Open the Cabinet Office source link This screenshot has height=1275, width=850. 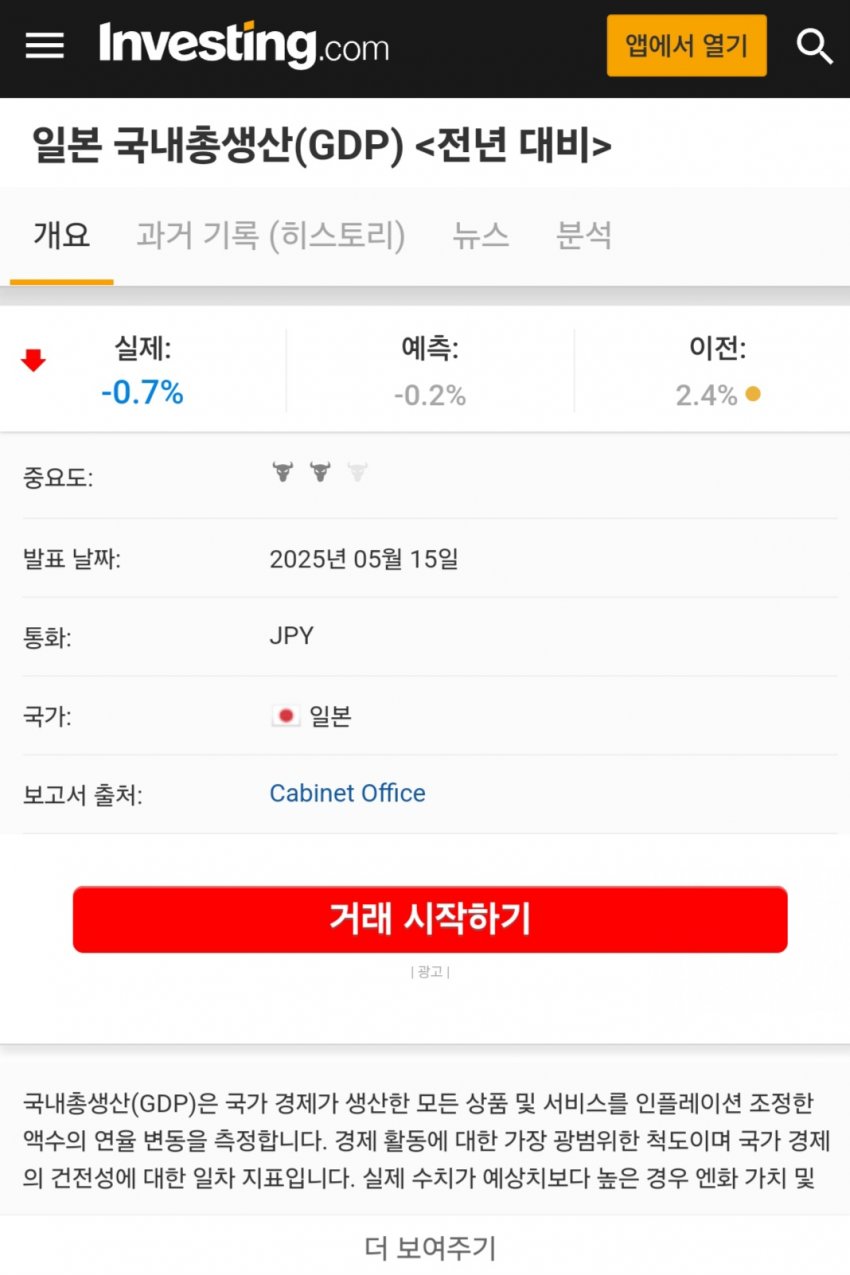[x=347, y=793]
